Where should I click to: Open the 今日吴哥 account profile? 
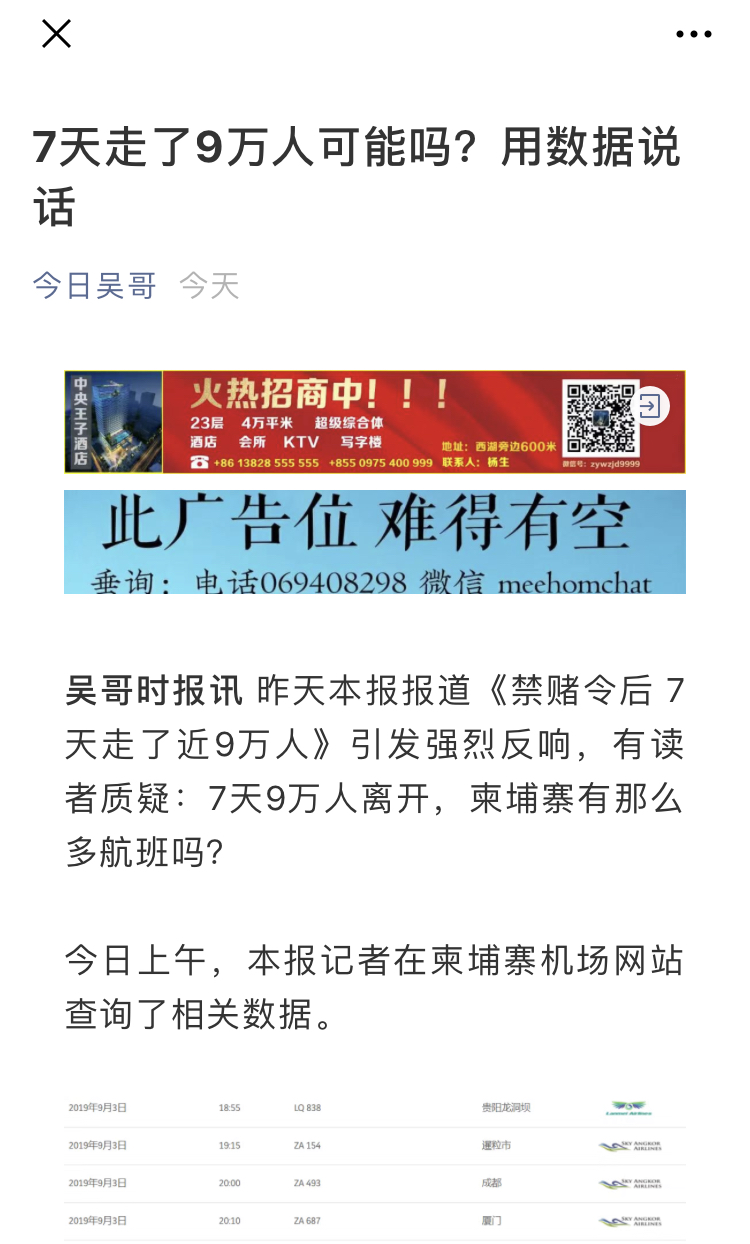pyautogui.click(x=94, y=286)
